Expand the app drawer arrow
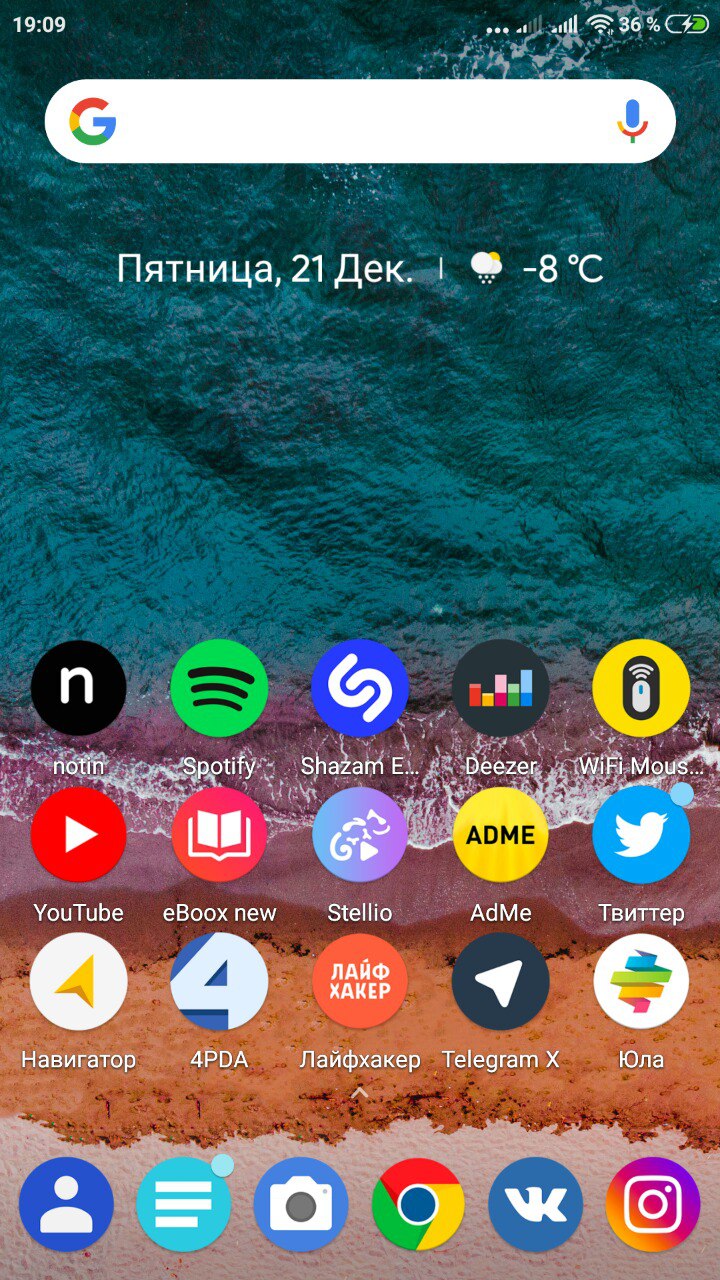The image size is (720, 1280). pyautogui.click(x=360, y=1093)
